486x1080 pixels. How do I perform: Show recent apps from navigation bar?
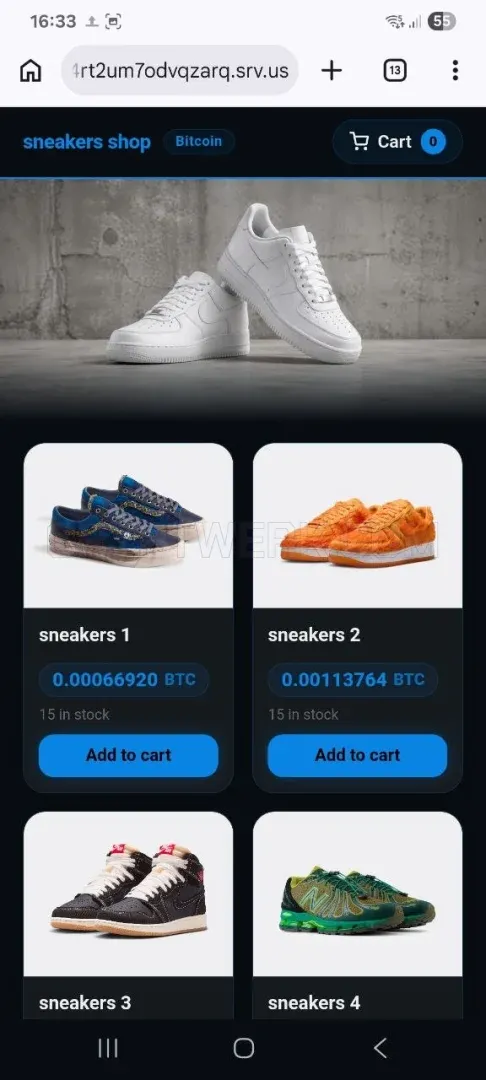coord(108,1048)
